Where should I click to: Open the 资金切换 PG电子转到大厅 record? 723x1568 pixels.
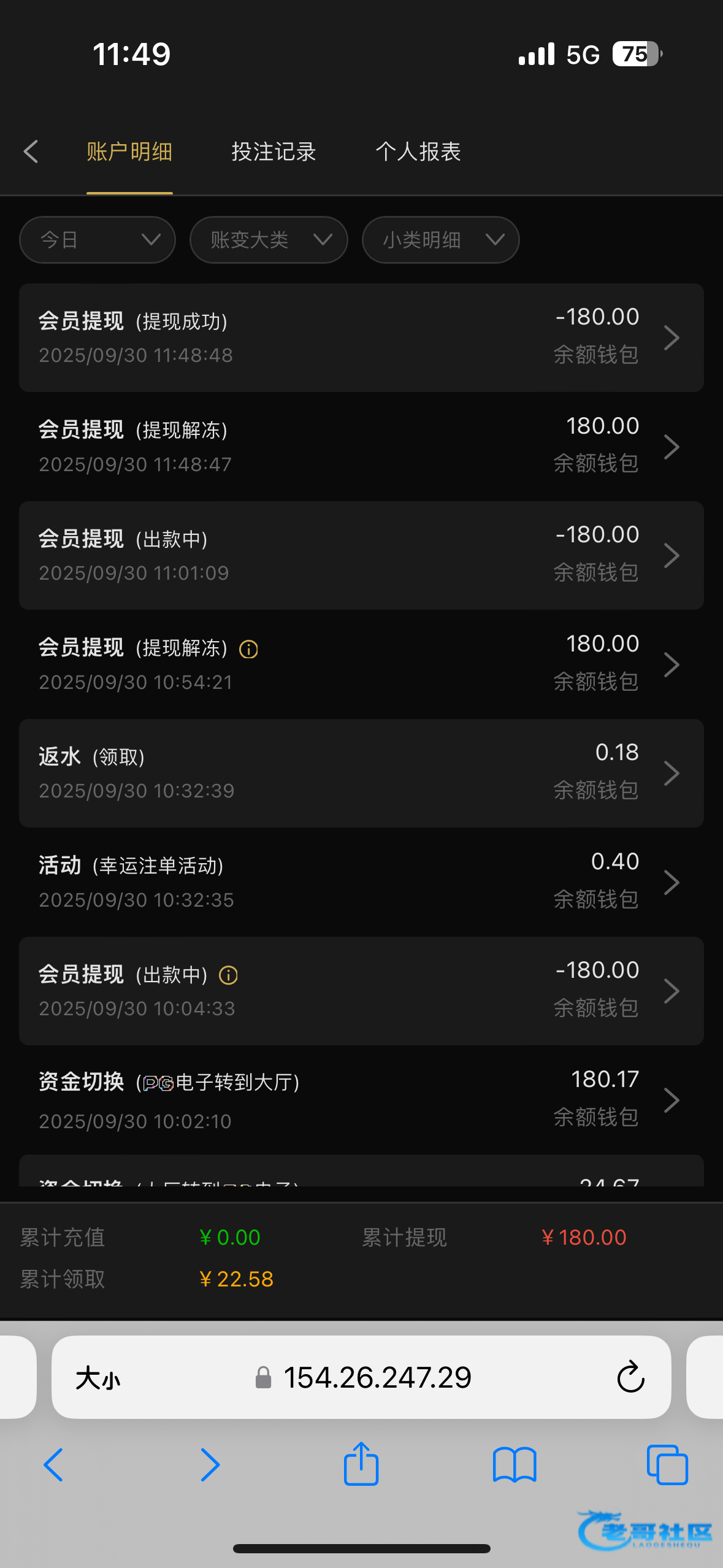pos(361,1100)
